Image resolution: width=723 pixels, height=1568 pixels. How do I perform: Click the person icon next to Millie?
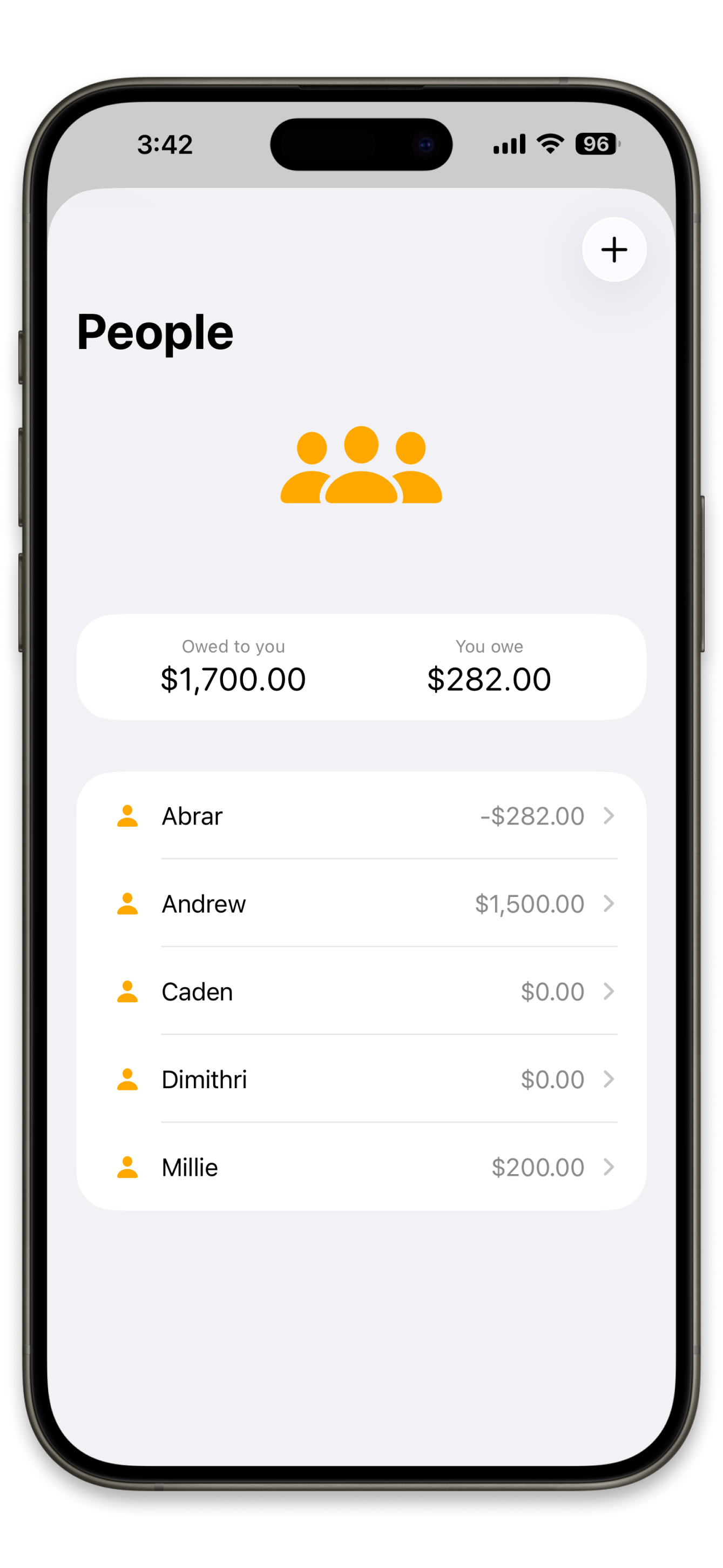click(x=127, y=1166)
